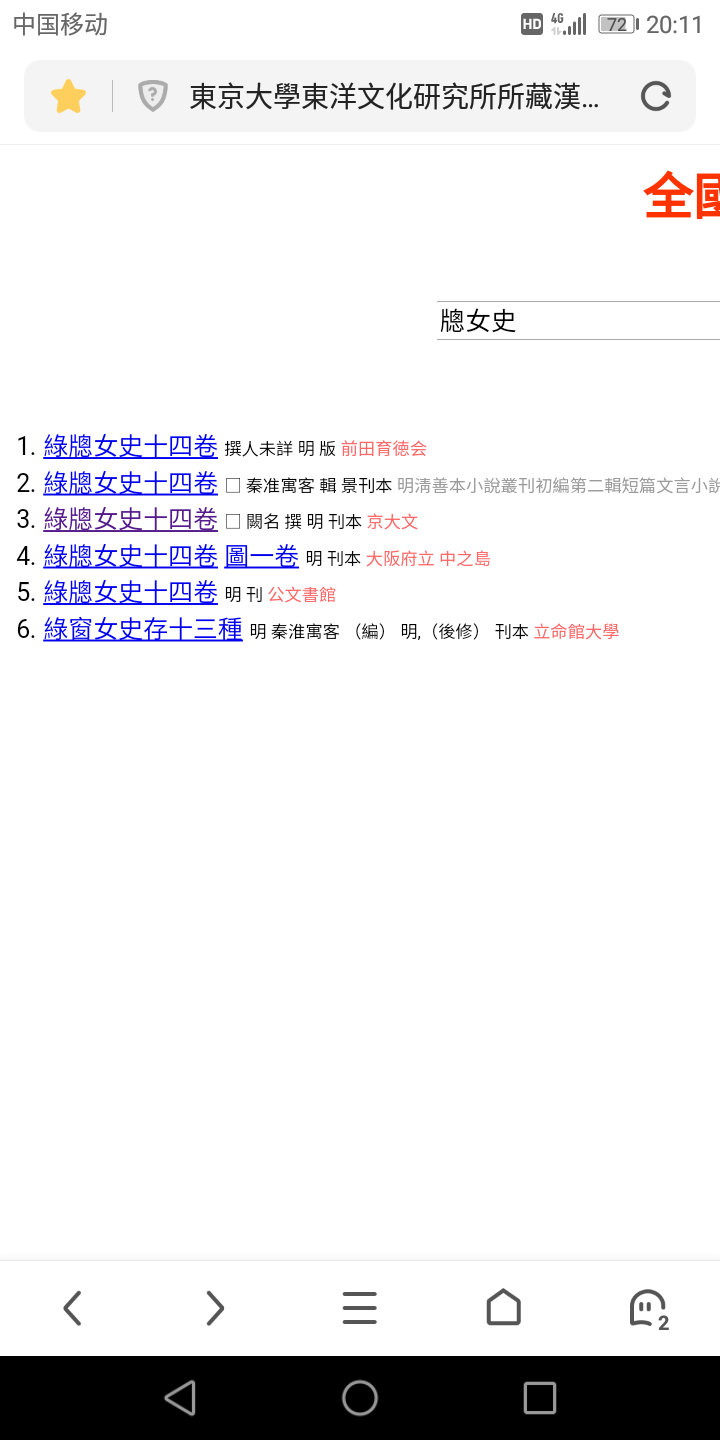This screenshot has width=720, height=1440.
Task: Focus the search field containing 牕女史
Action: pyautogui.click(x=578, y=321)
